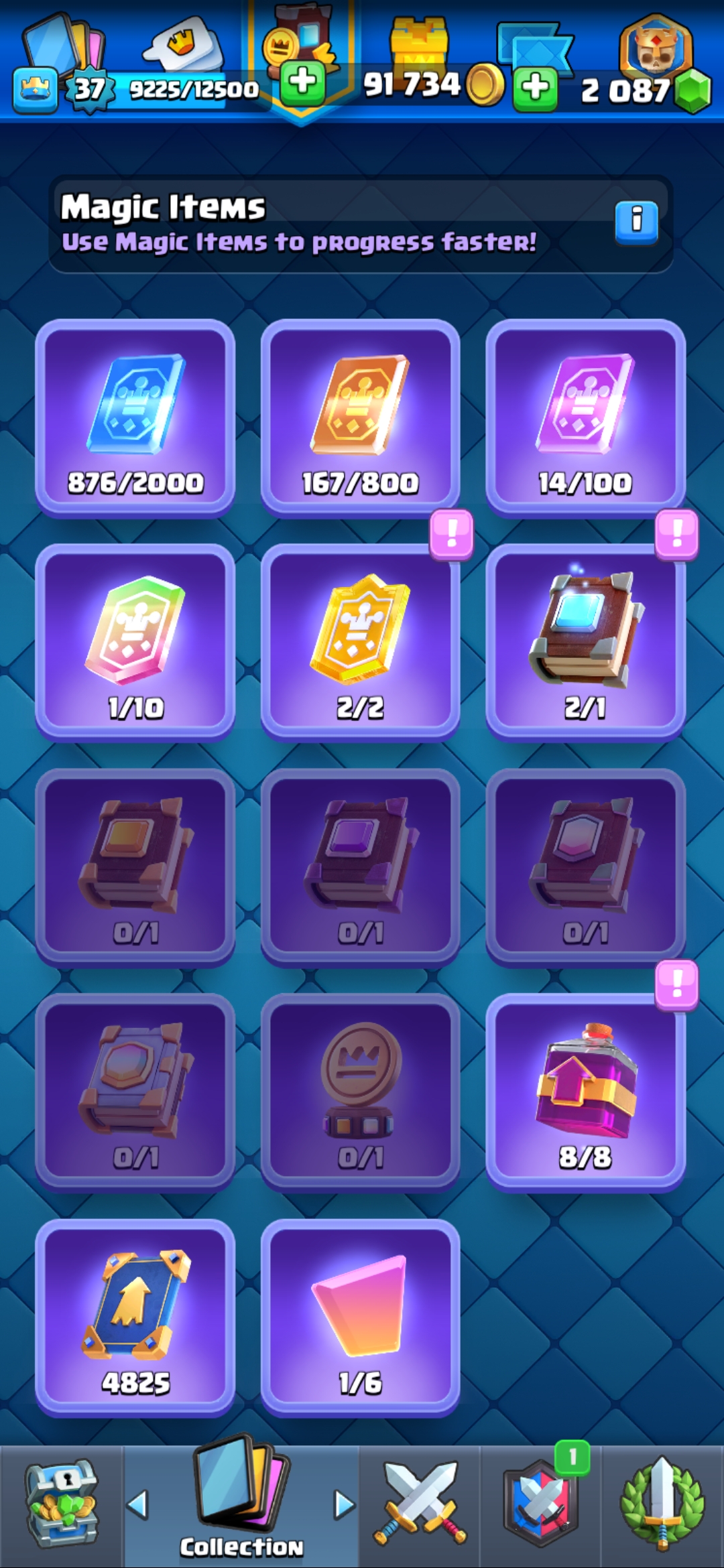Open the blue wild card showing 876/2000

135,417
